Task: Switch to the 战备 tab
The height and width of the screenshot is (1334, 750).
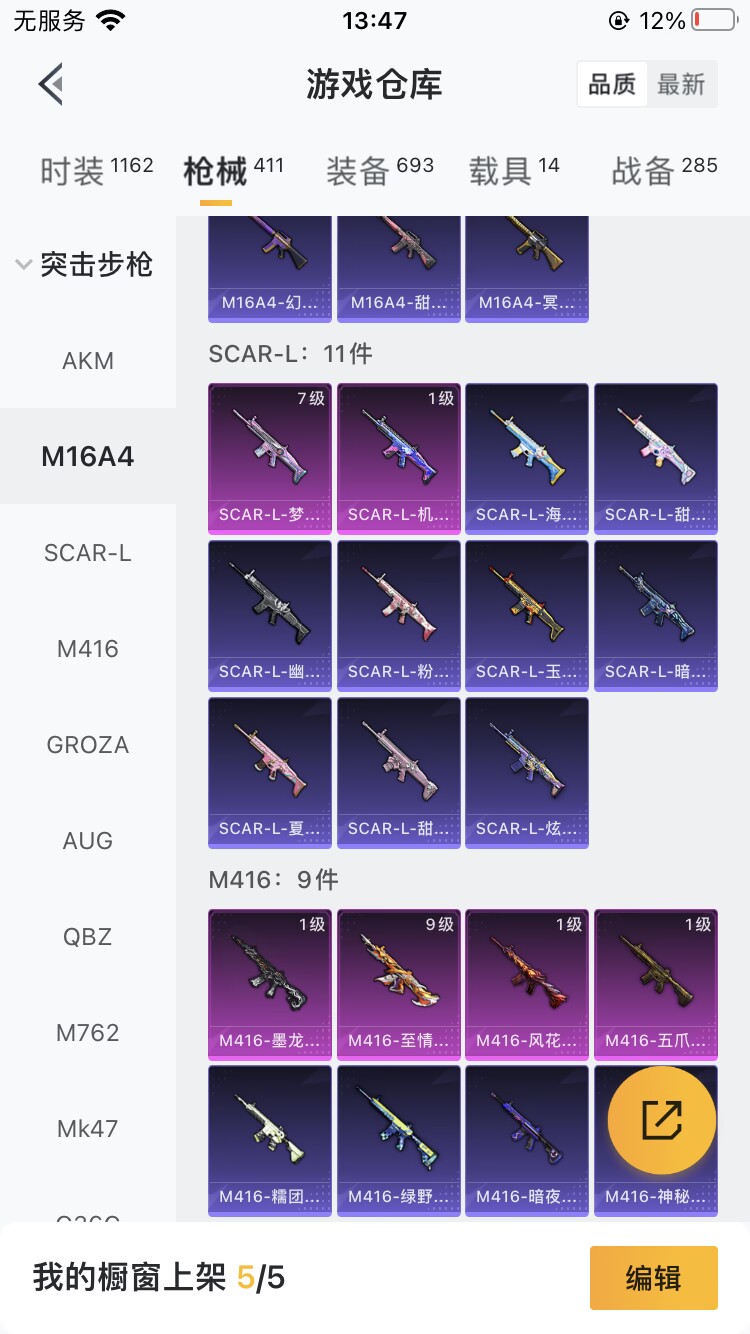Action: click(664, 170)
